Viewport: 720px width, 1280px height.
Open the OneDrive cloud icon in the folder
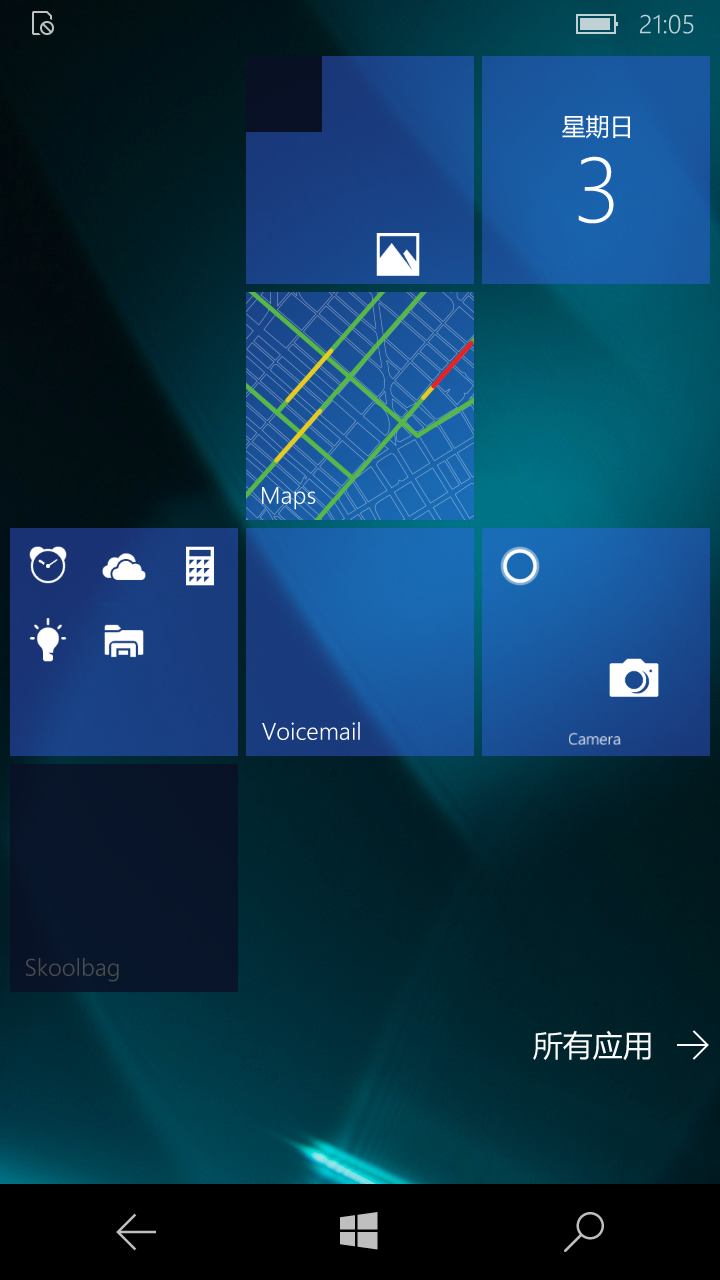124,568
